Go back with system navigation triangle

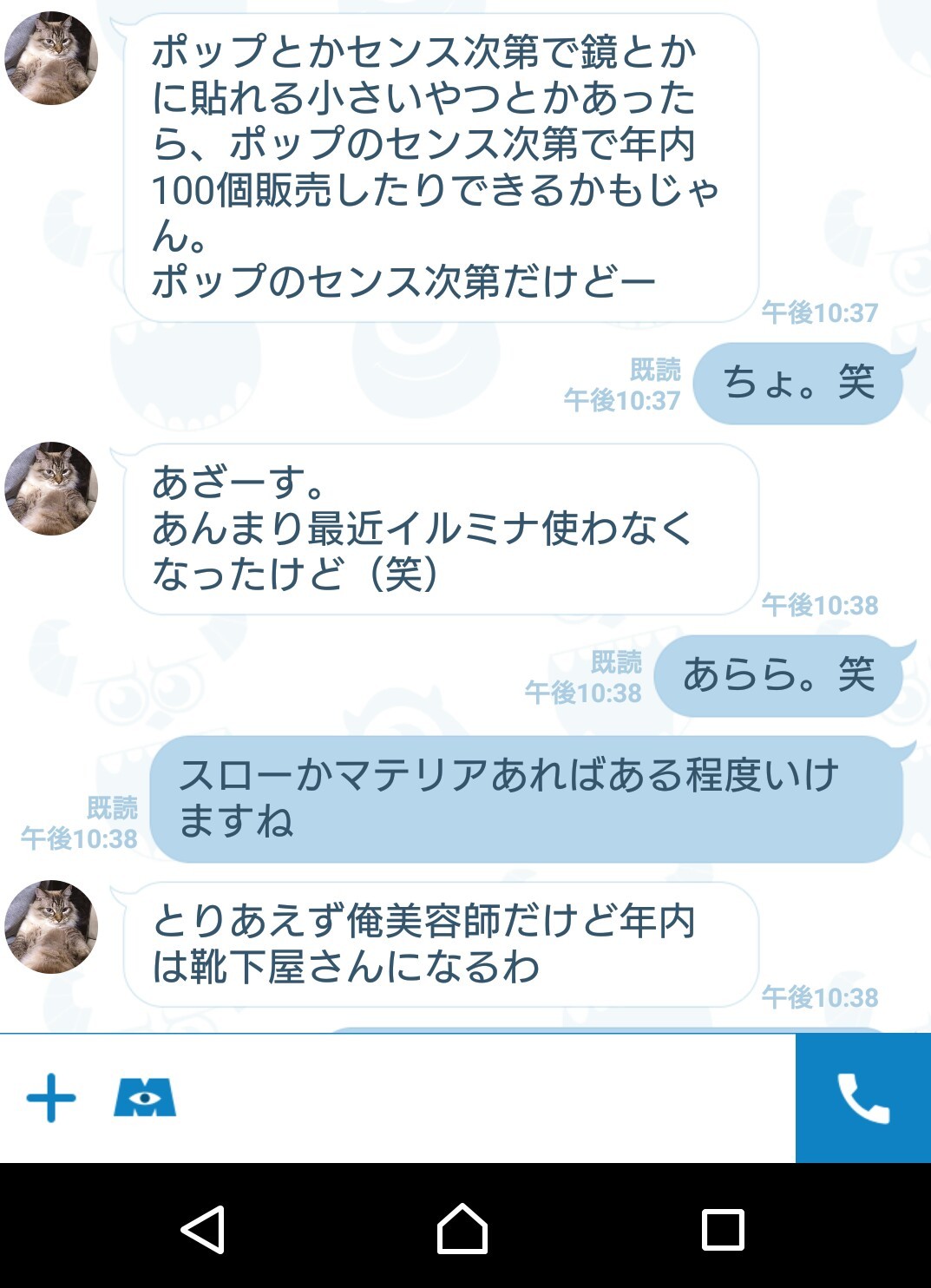(203, 1229)
